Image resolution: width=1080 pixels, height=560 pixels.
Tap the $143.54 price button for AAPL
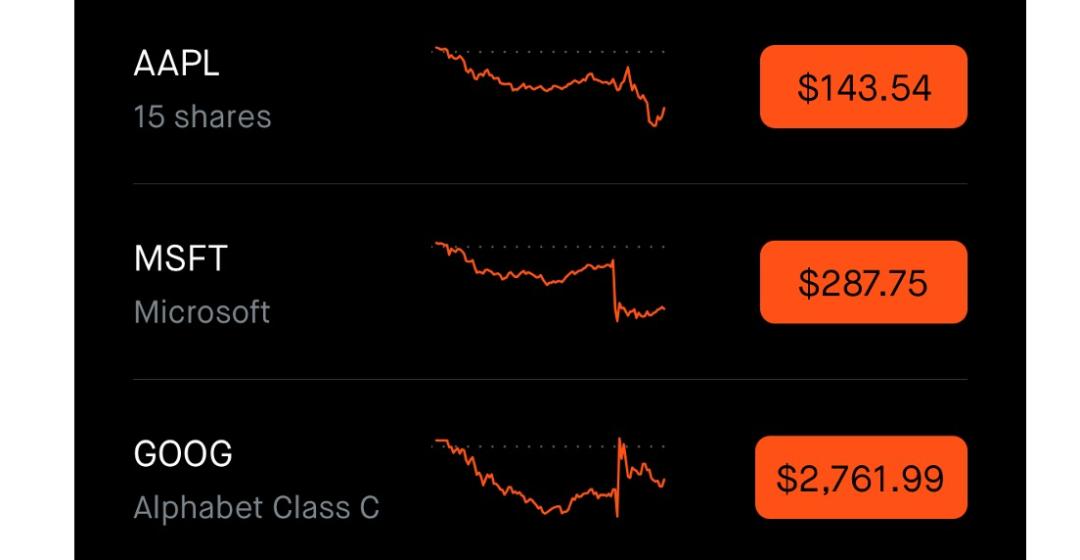pos(863,87)
